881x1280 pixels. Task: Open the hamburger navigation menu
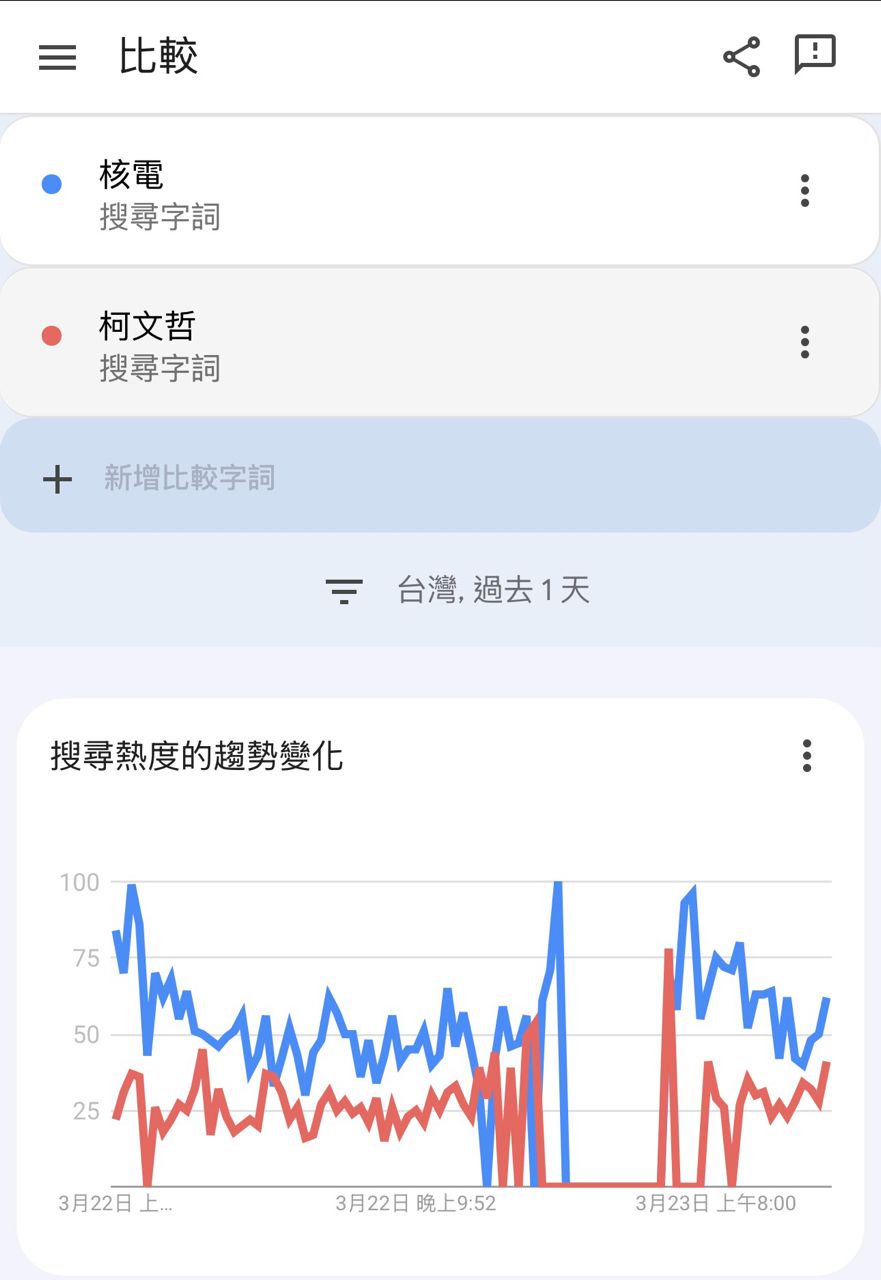point(57,57)
